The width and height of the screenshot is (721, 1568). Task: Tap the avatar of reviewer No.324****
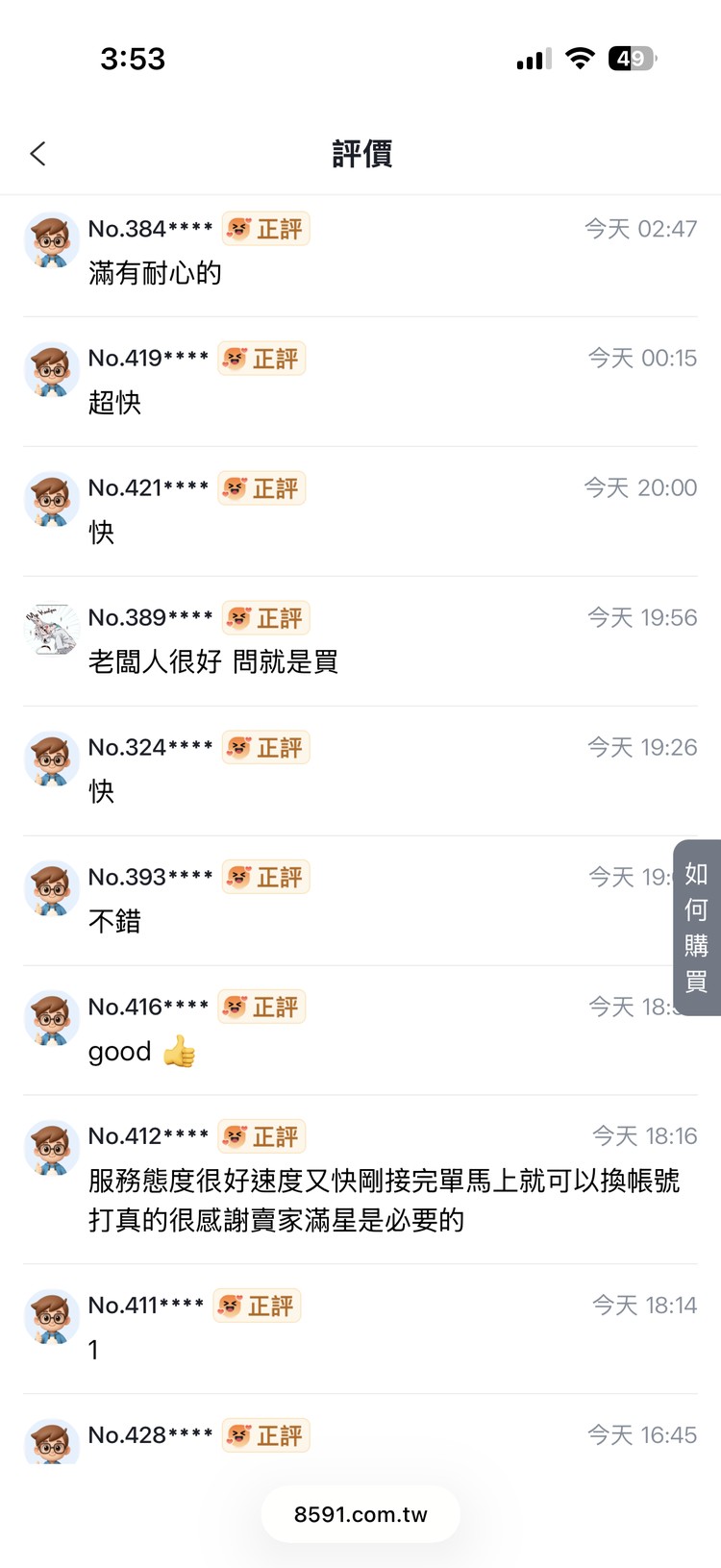[x=51, y=759]
